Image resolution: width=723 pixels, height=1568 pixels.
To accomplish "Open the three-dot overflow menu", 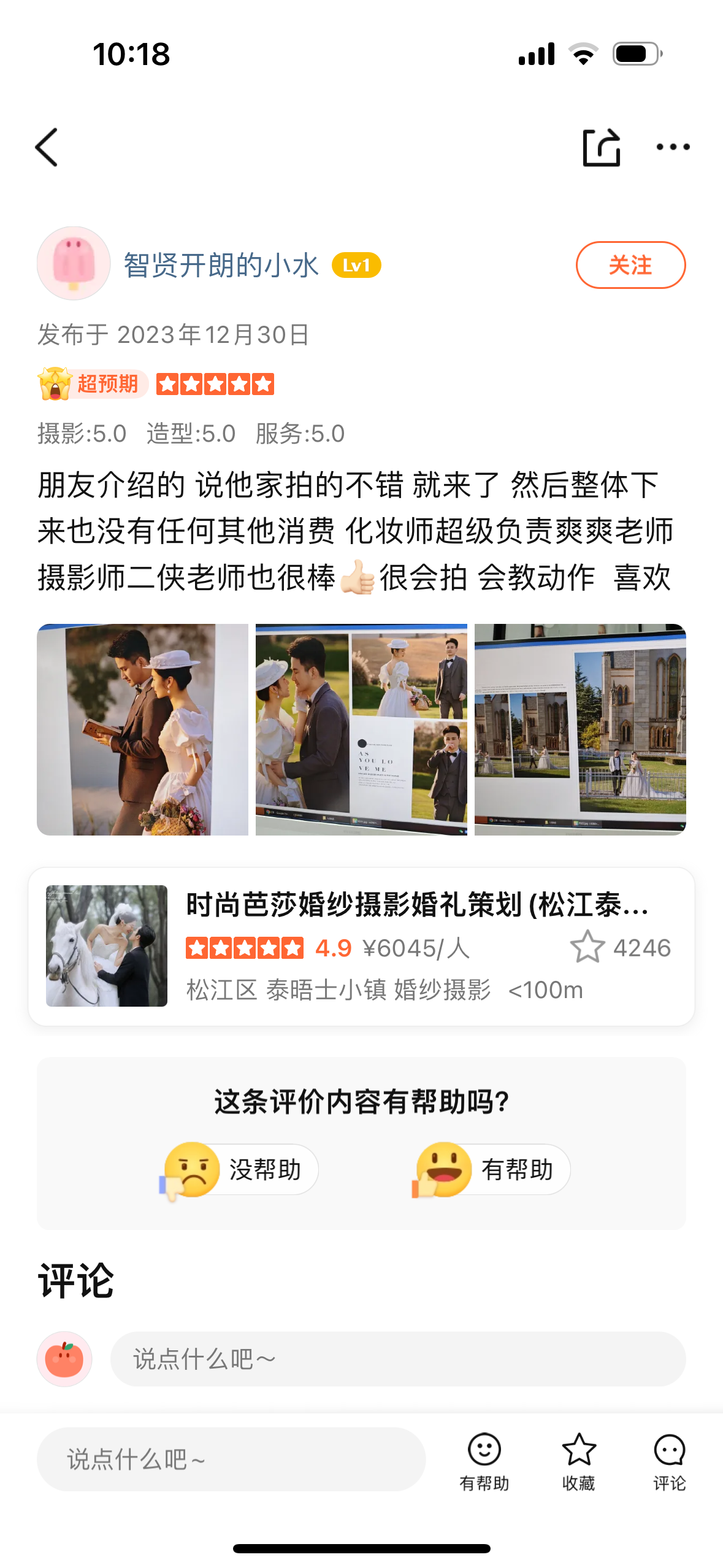I will (673, 147).
